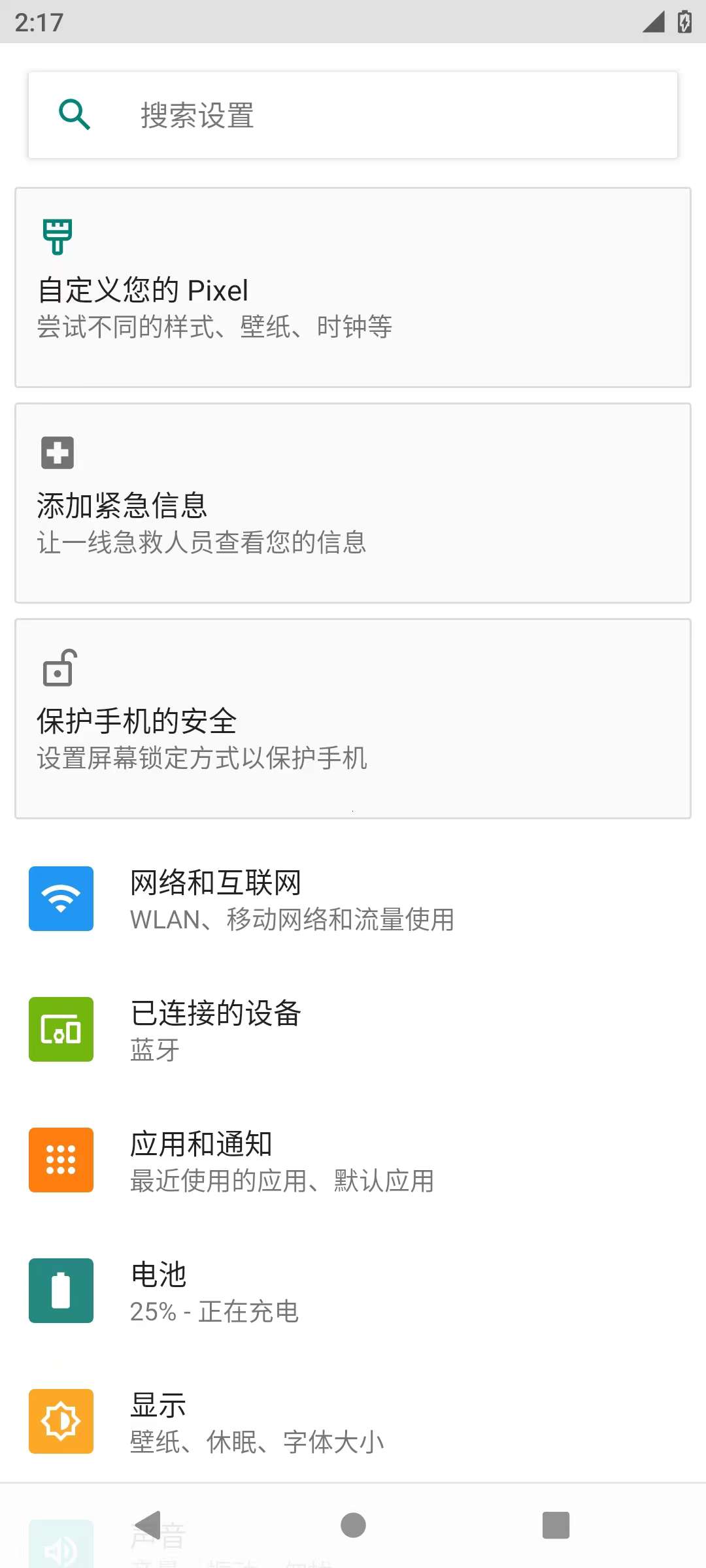Open the 保护手机的安全 card
The height and width of the screenshot is (1568, 706).
point(353,719)
